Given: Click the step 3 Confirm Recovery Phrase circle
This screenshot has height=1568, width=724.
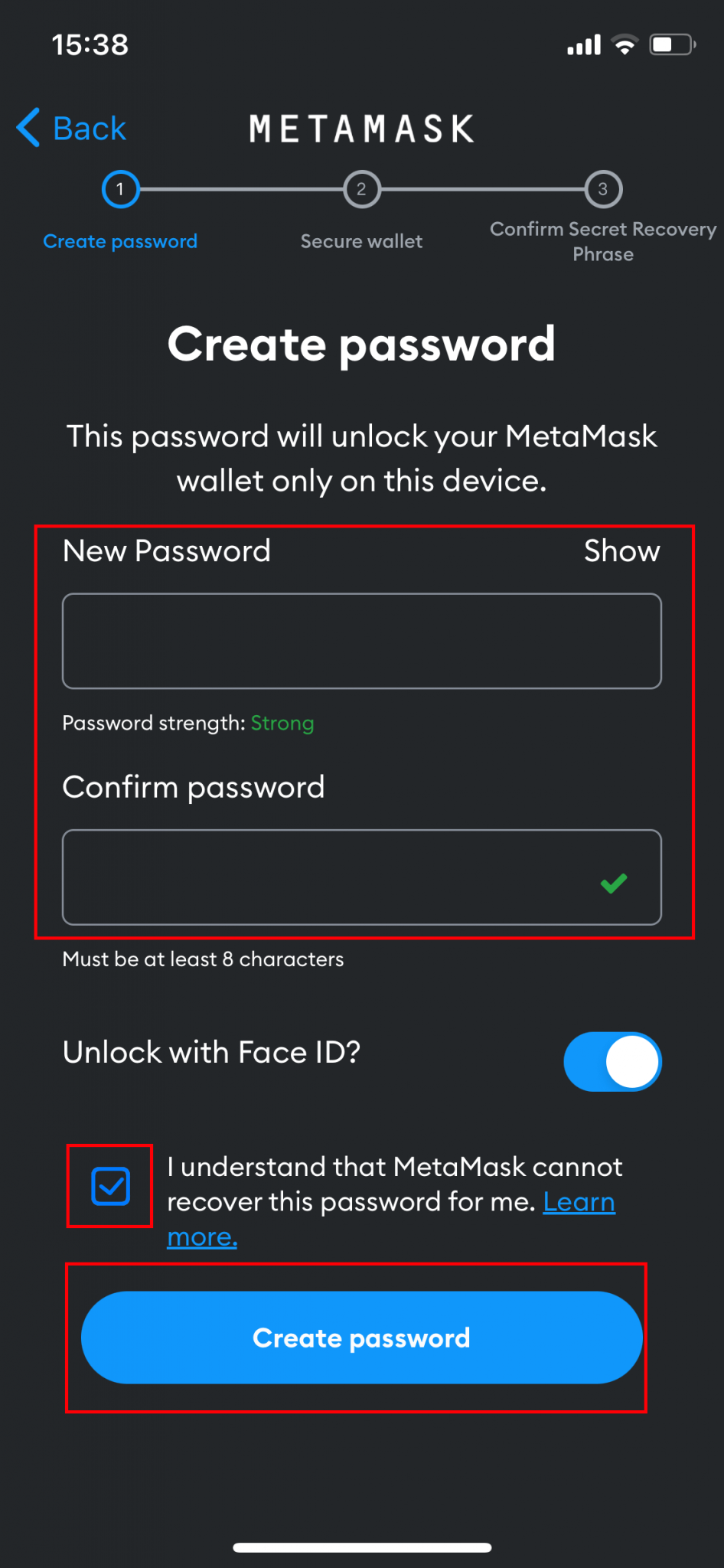Looking at the screenshot, I should tap(603, 189).
